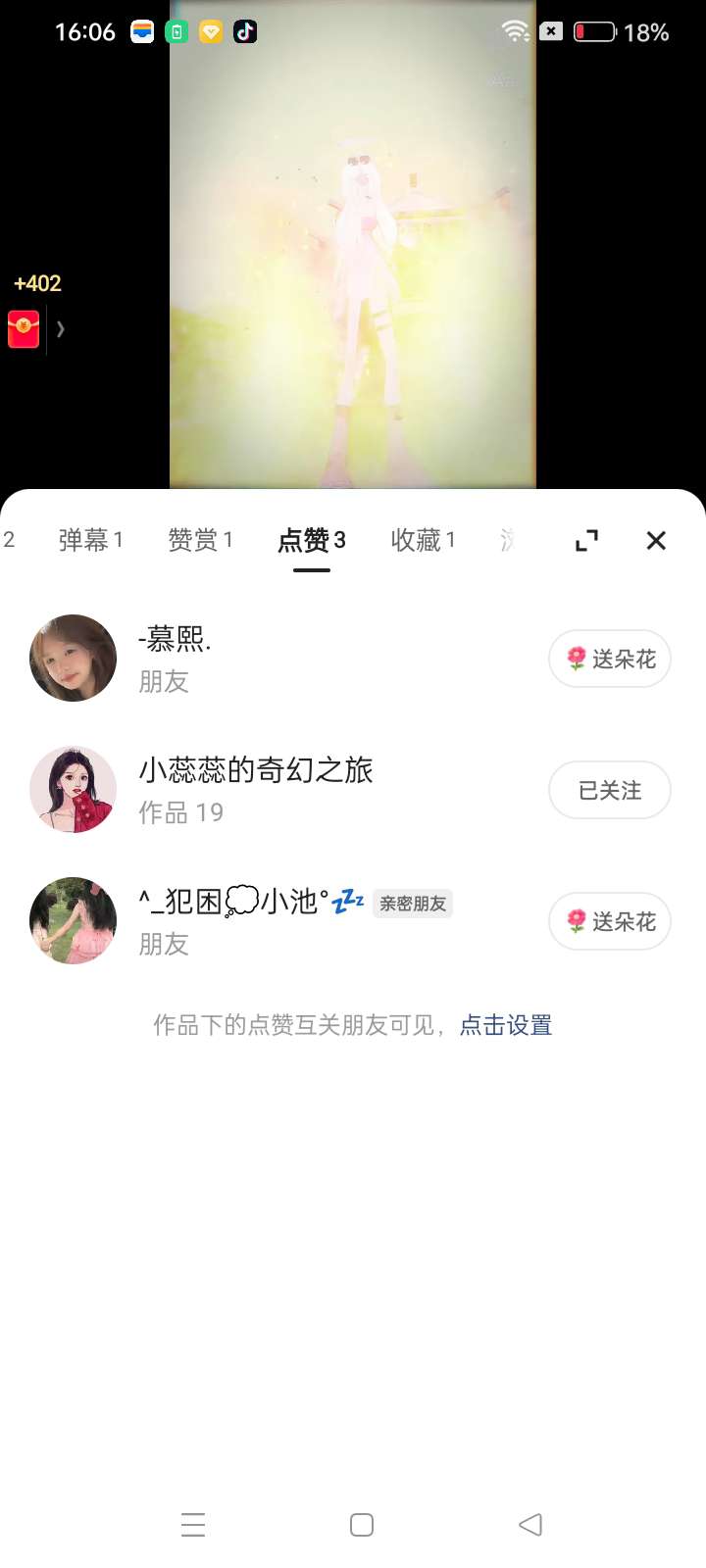Image resolution: width=706 pixels, height=1568 pixels.
Task: Open the red envelope icon
Action: coord(24,329)
